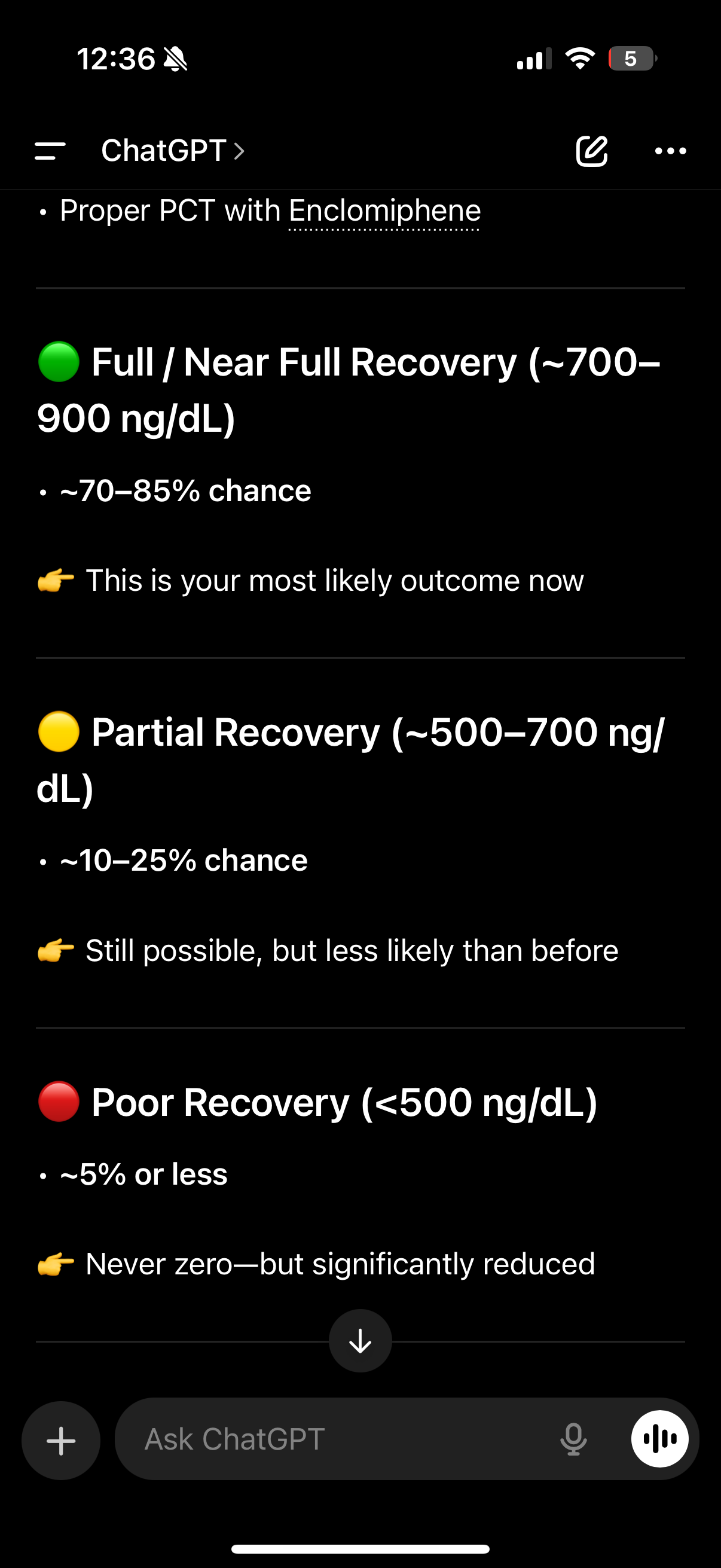Focus the Ask ChatGPT message field
Viewport: 721px width, 1568px height.
point(341,1439)
